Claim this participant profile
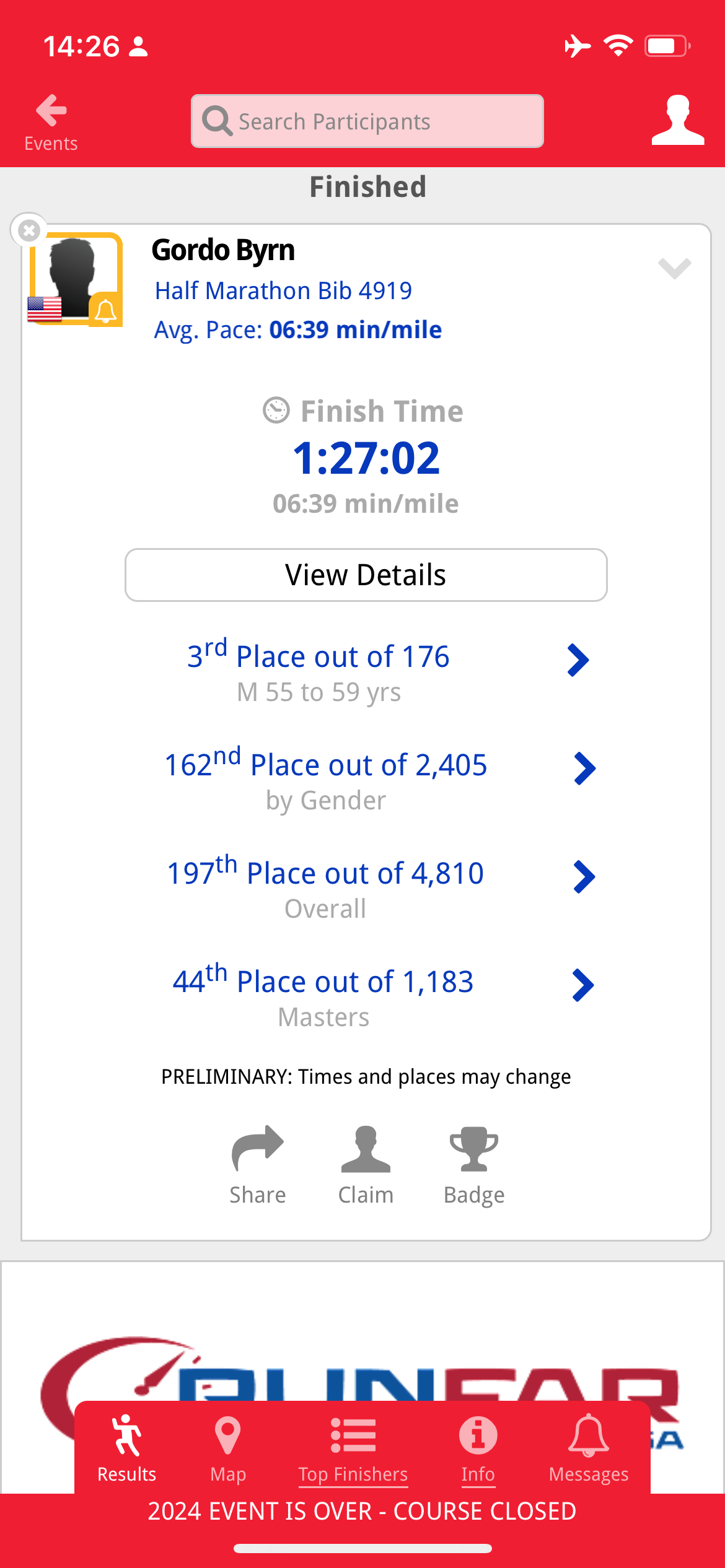This screenshot has height=1568, width=725. coord(366,1164)
